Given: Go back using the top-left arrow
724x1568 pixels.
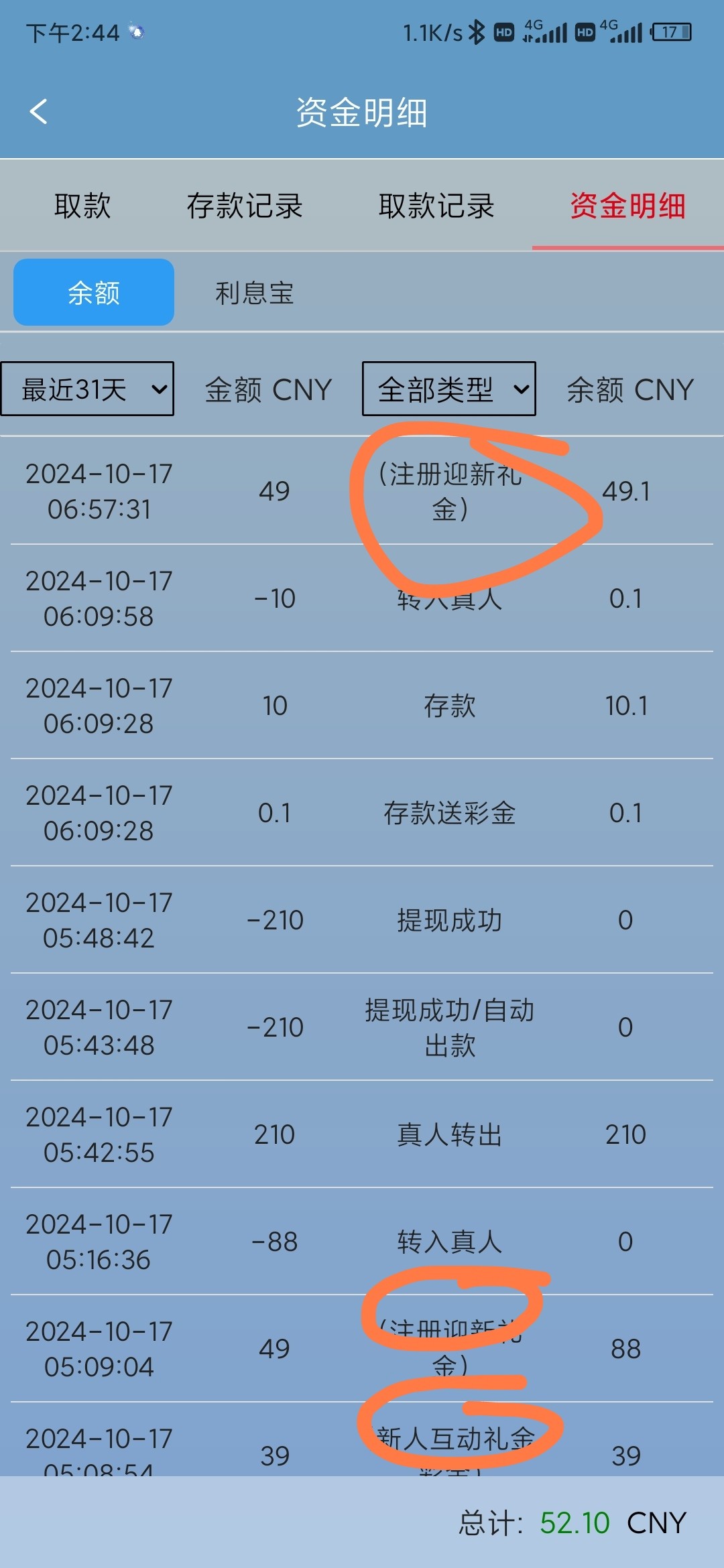Looking at the screenshot, I should pos(39,112).
